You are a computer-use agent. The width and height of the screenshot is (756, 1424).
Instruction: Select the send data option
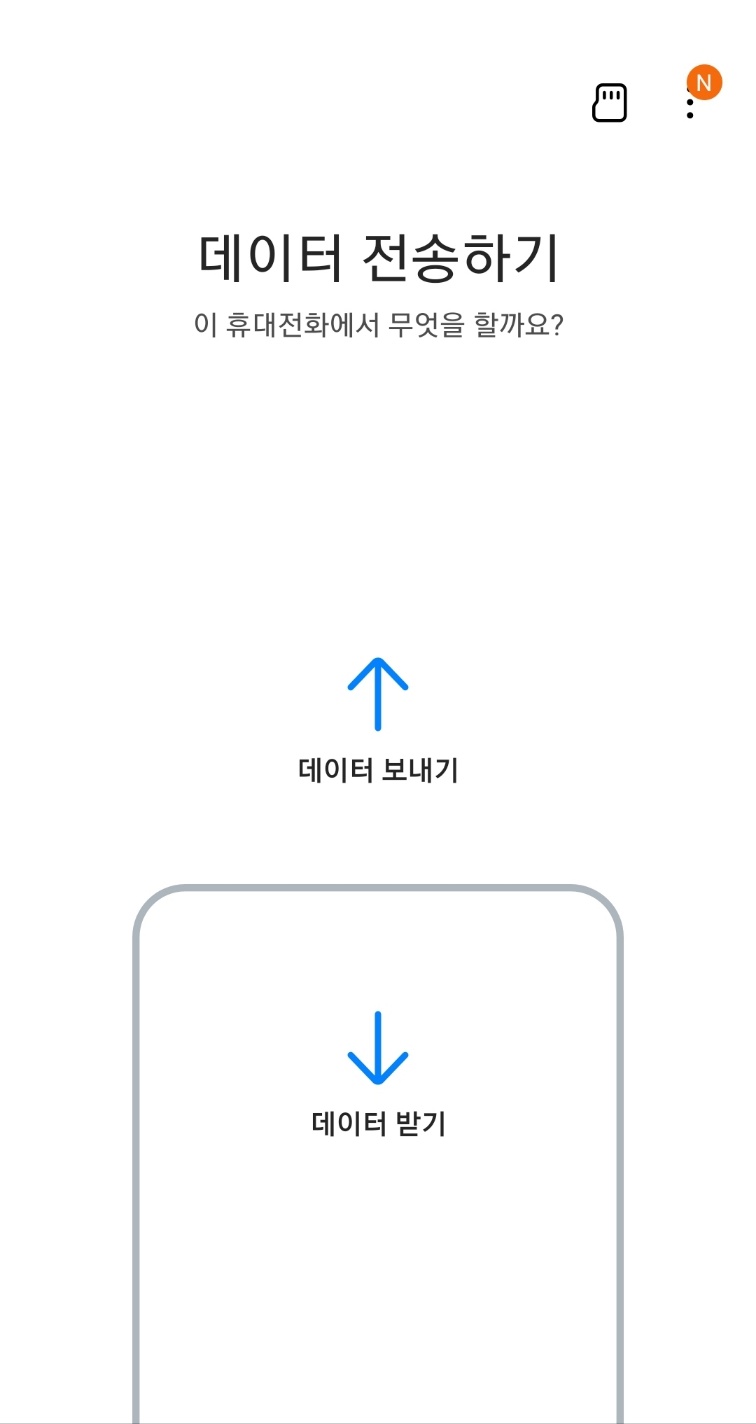coord(377,720)
